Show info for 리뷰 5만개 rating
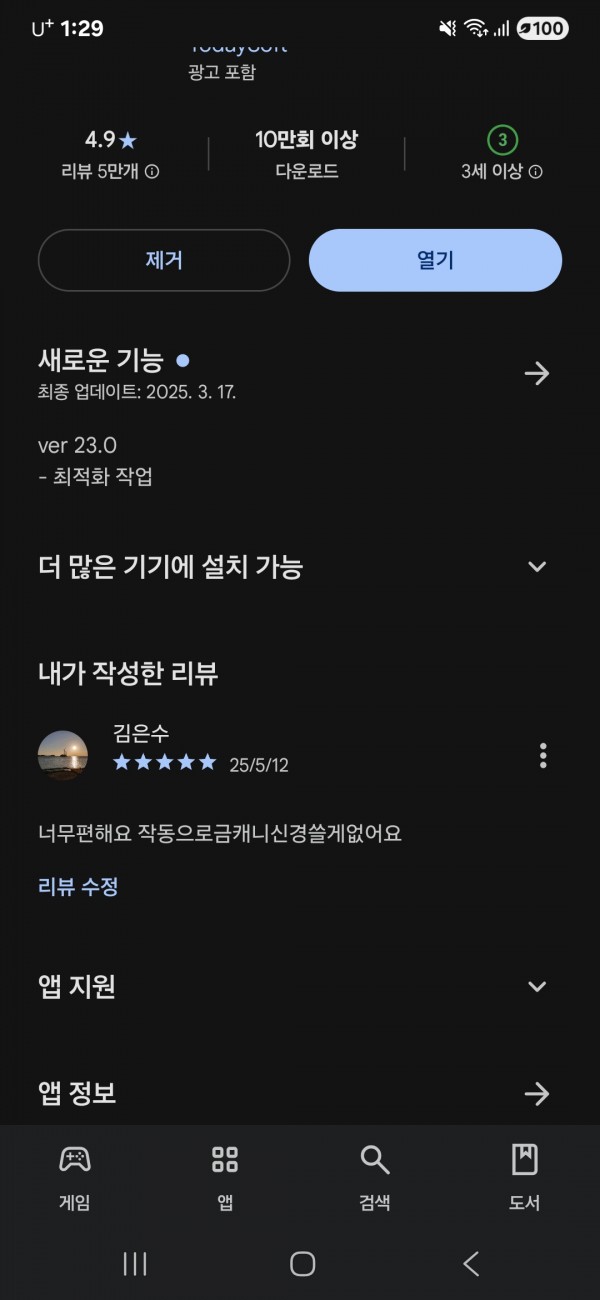 pyautogui.click(x=152, y=172)
